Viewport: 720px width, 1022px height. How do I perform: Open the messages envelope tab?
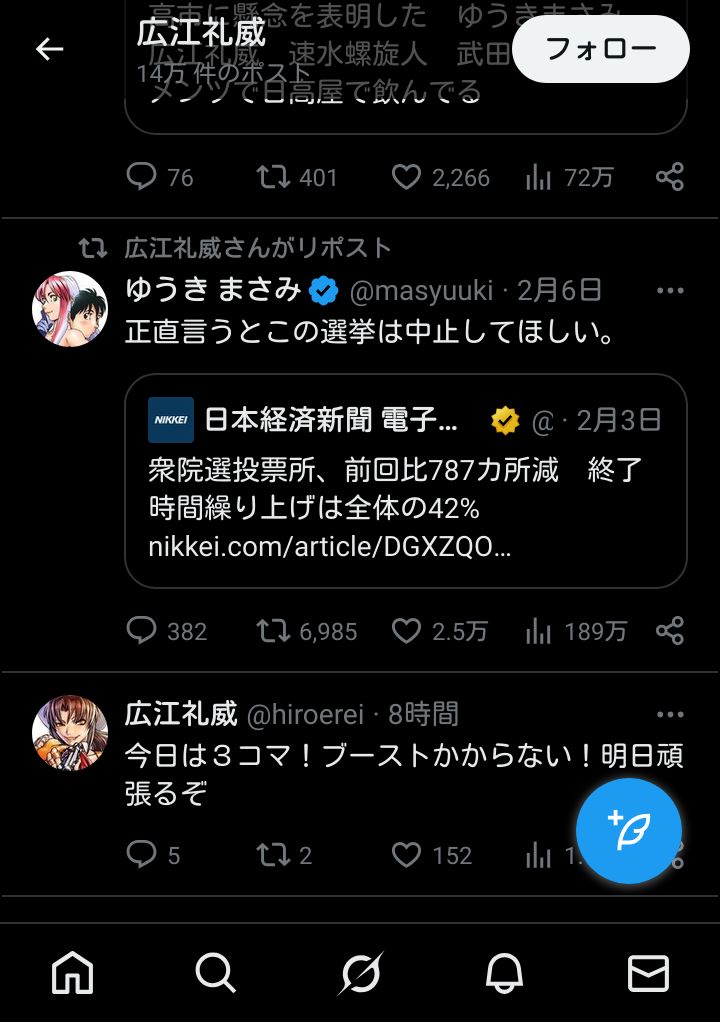[647, 971]
